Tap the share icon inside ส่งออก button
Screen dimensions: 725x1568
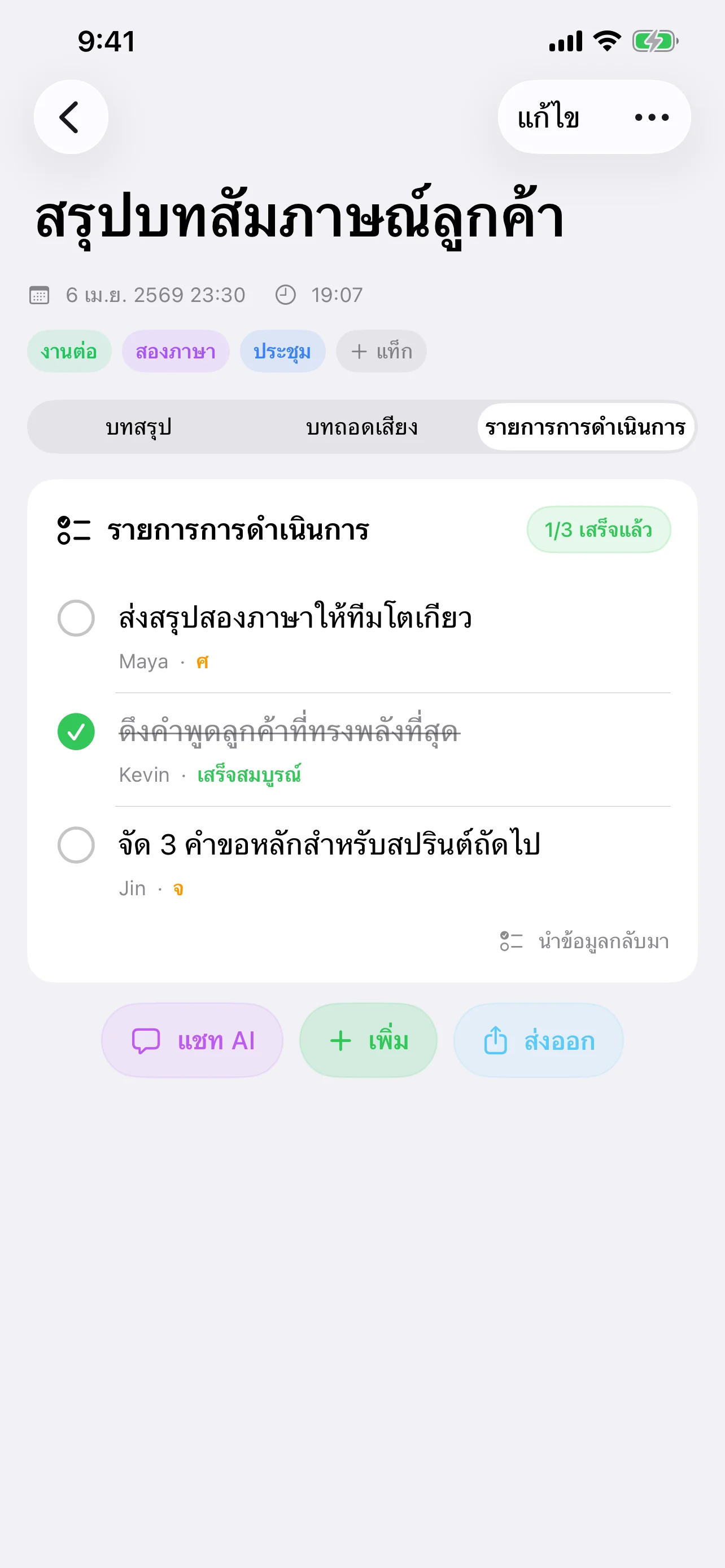pos(497,1040)
